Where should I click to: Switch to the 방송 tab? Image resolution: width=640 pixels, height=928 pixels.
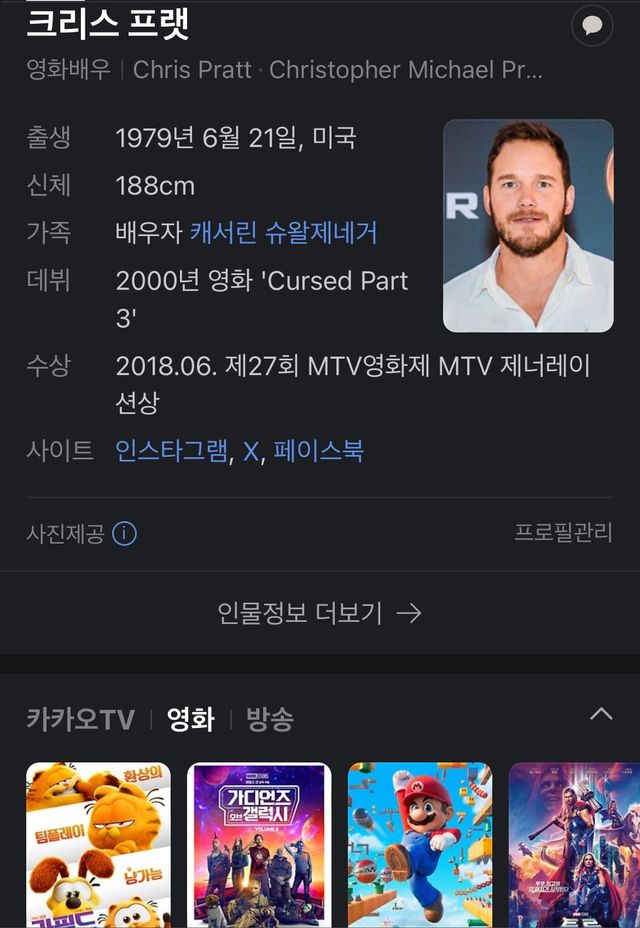[x=270, y=718]
